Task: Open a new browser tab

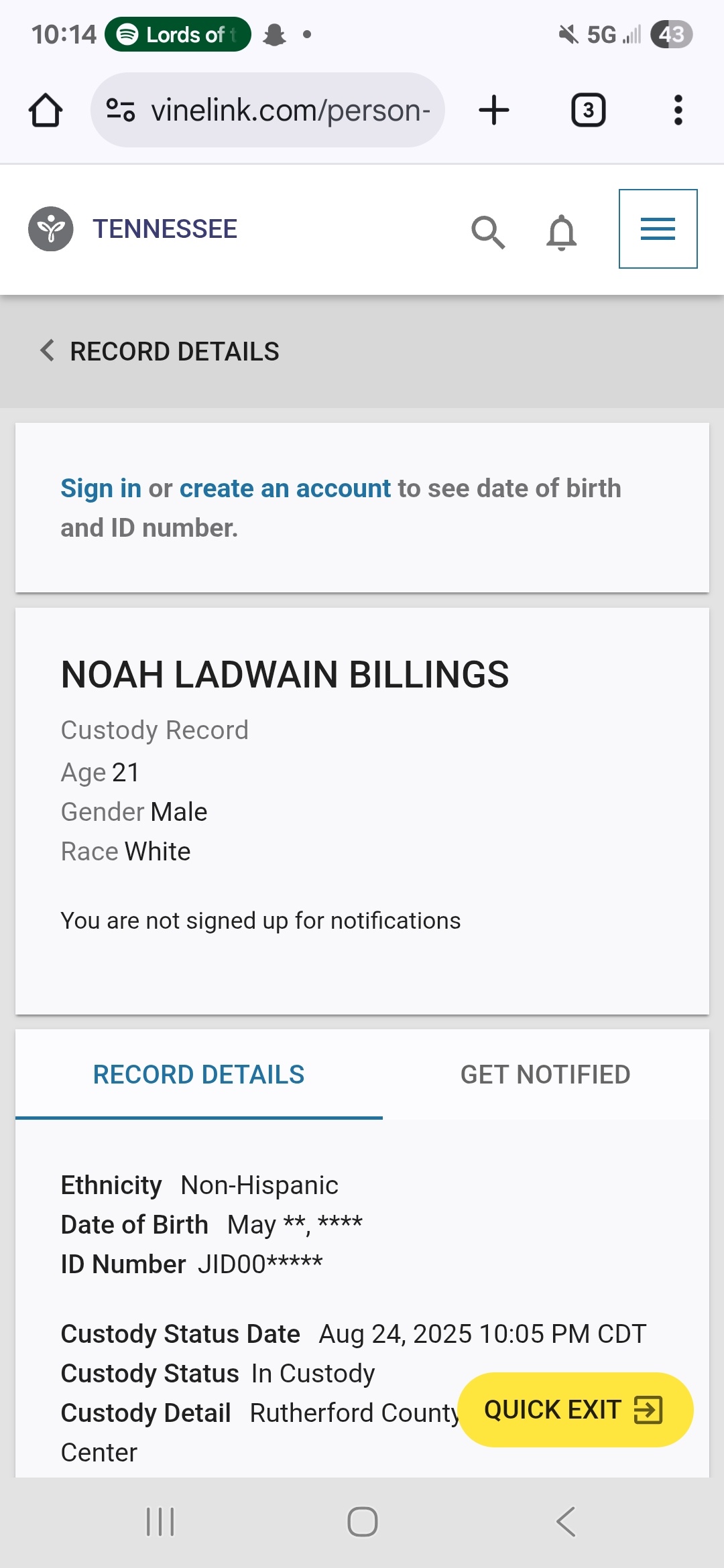Action: pyautogui.click(x=494, y=110)
